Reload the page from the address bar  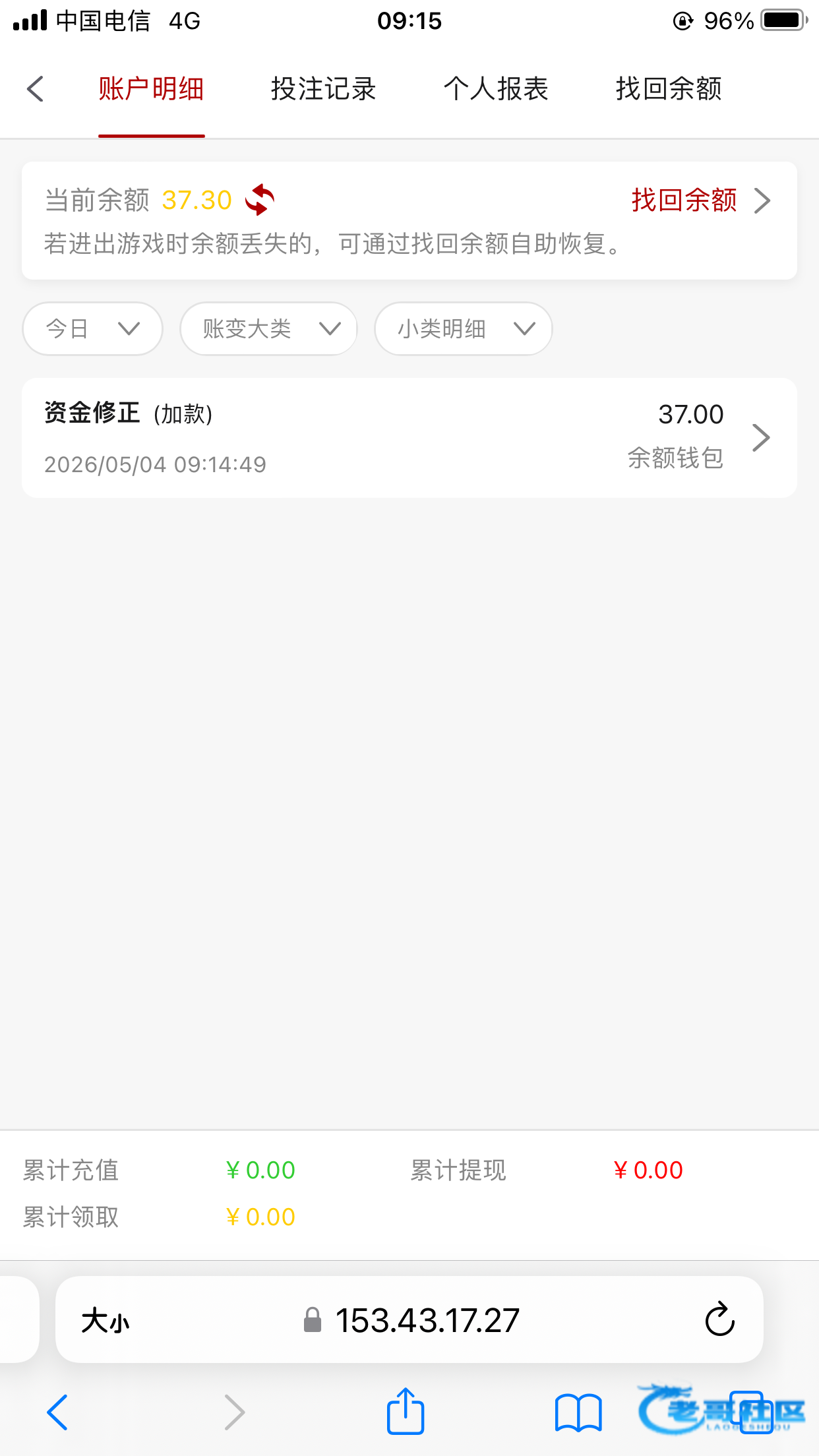tap(719, 1319)
